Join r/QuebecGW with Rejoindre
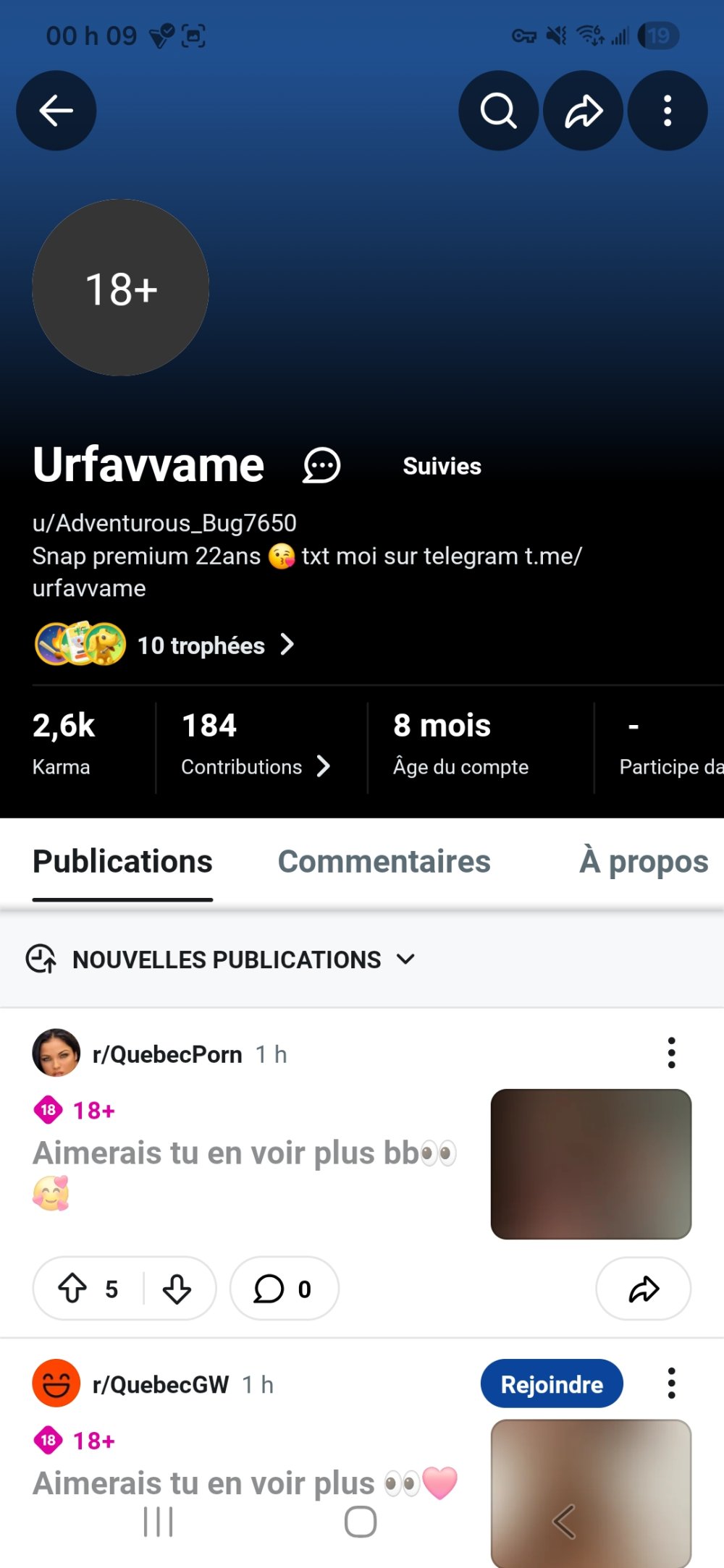This screenshot has width=724, height=1568. (x=552, y=1383)
